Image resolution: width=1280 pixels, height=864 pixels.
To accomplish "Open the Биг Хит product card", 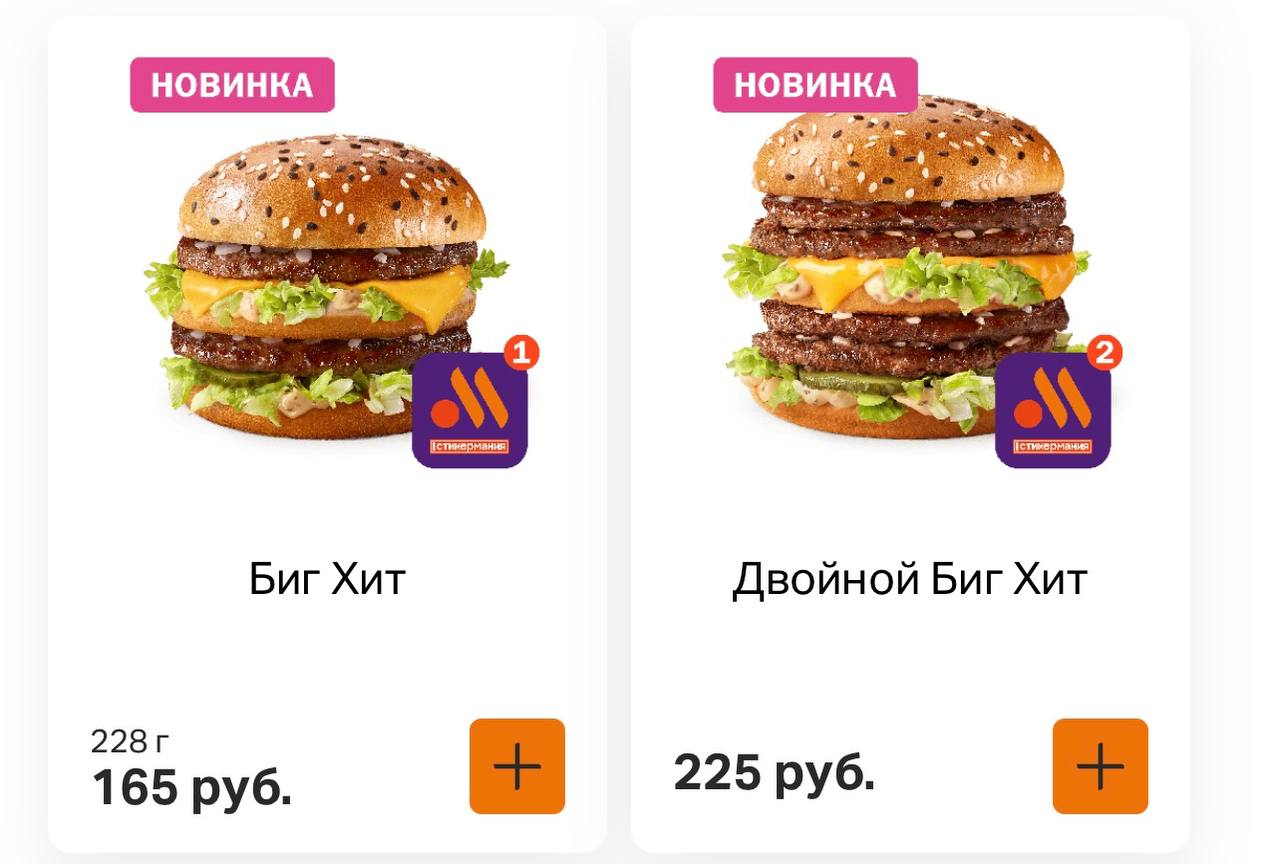I will pyautogui.click(x=327, y=579).
